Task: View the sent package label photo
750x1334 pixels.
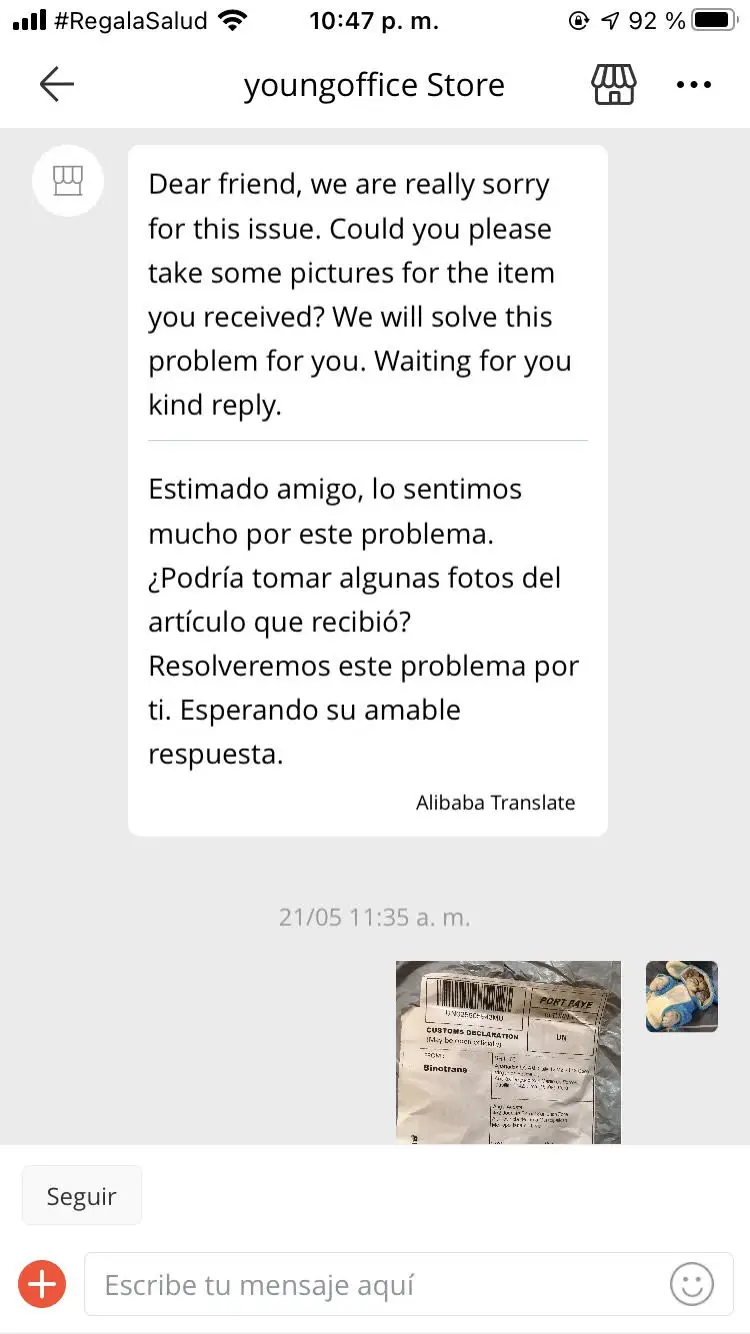Action: pos(508,1052)
